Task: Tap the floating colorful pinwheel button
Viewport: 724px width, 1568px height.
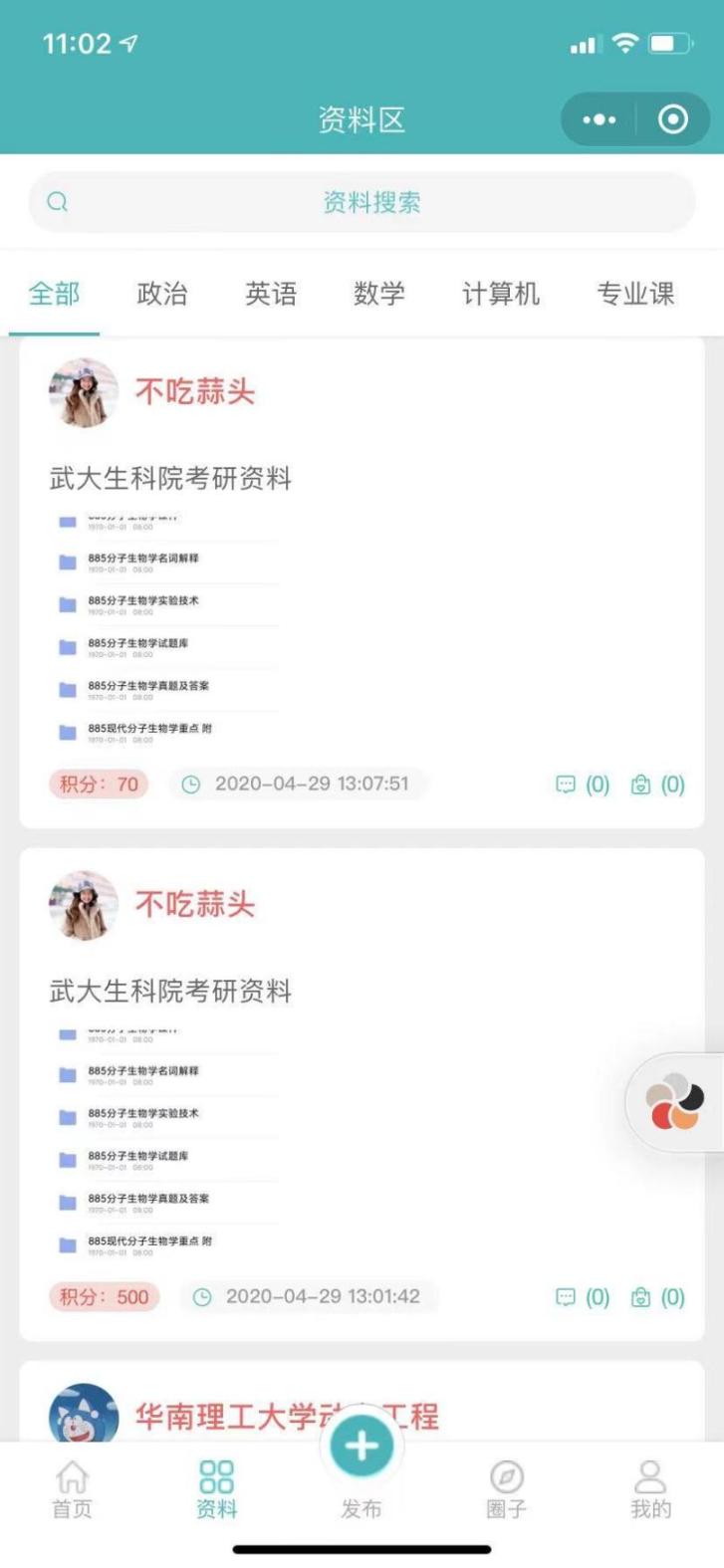Action: (x=675, y=1102)
